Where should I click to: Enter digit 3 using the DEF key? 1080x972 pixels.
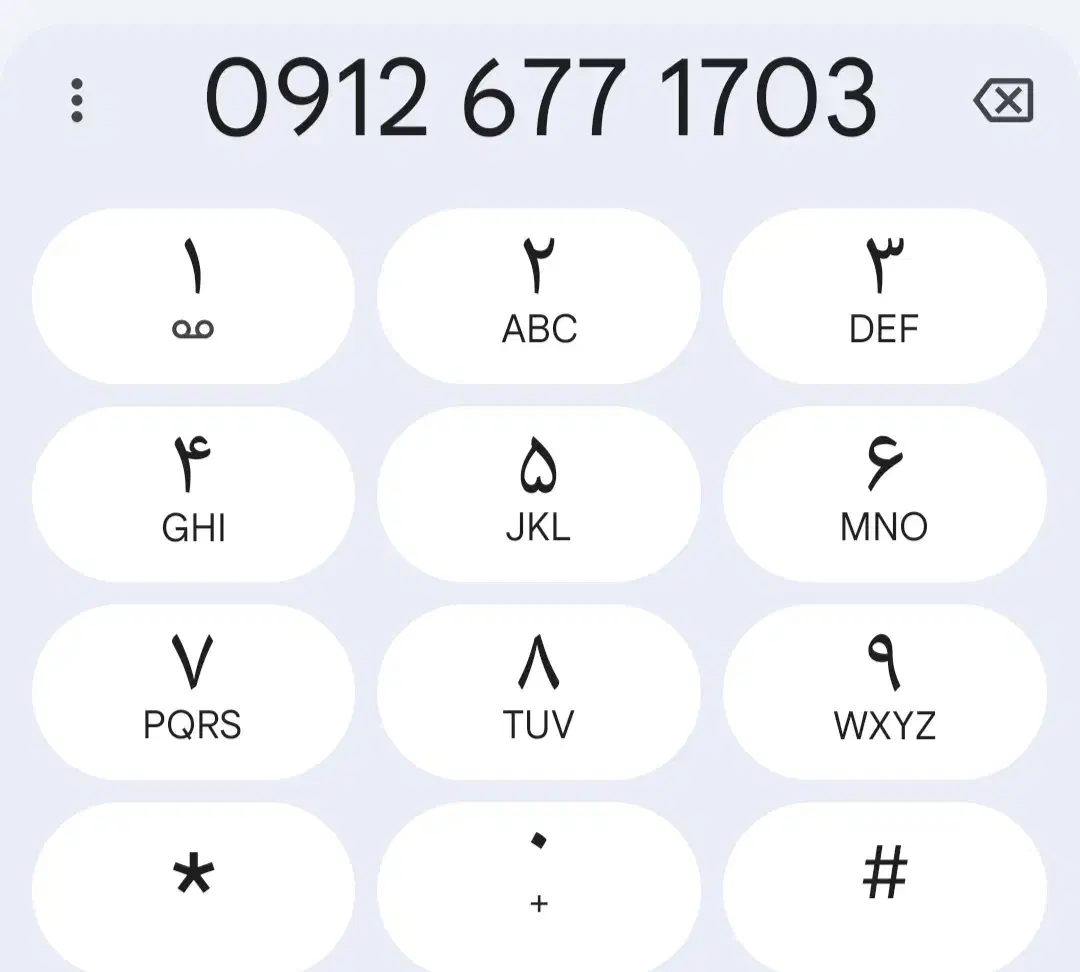pyautogui.click(x=884, y=295)
